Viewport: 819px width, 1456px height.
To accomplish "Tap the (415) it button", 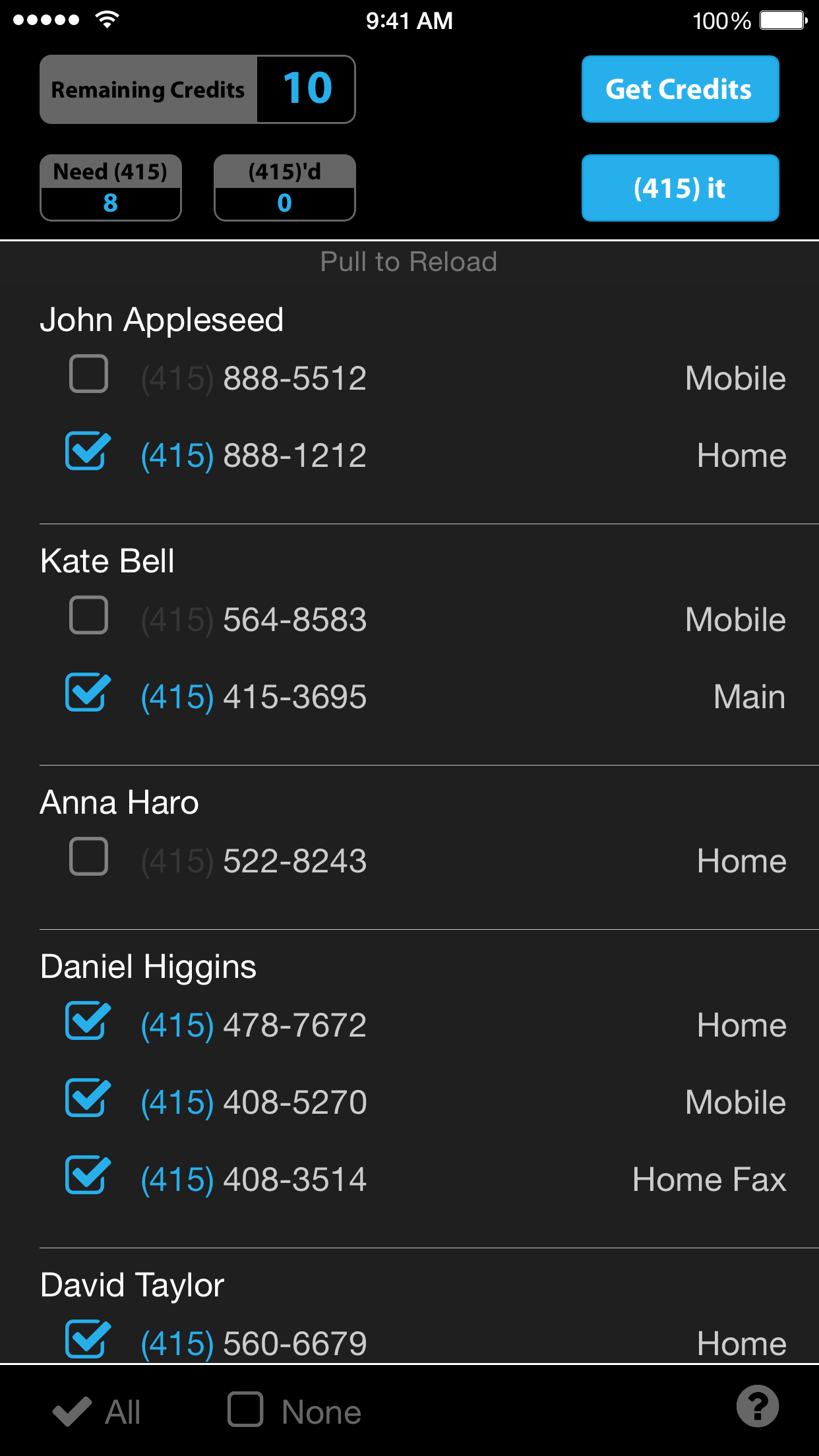I will (680, 188).
